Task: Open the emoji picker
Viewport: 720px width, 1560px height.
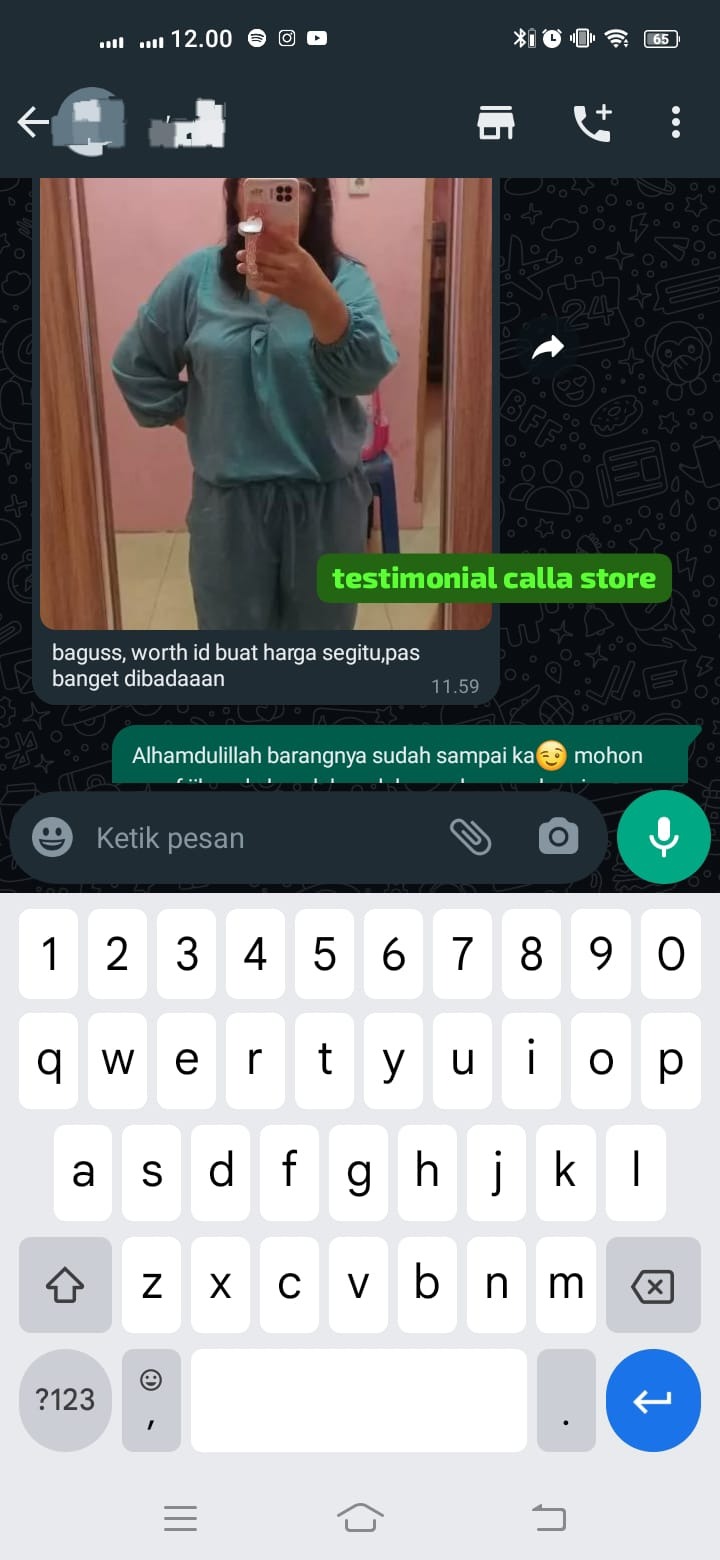Action: click(52, 837)
